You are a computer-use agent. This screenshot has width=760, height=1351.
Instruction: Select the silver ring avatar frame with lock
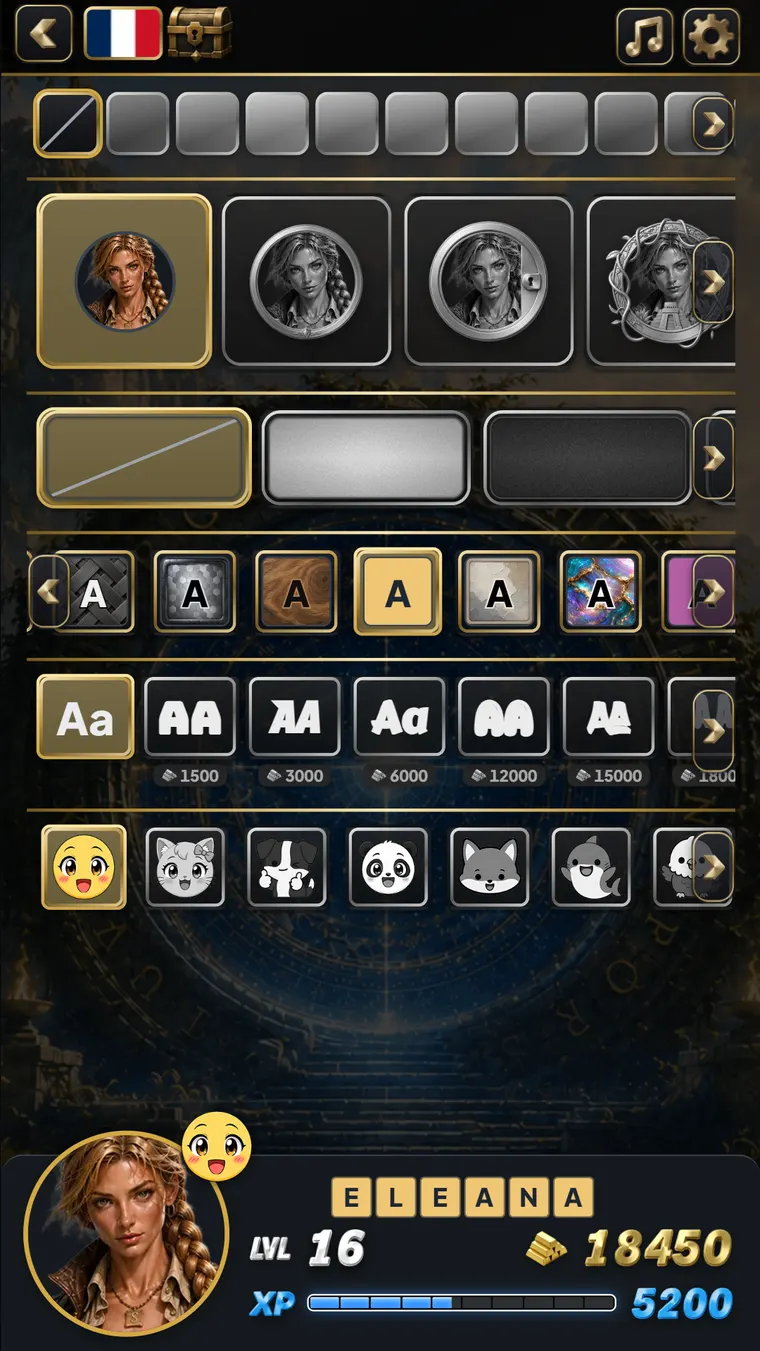489,281
